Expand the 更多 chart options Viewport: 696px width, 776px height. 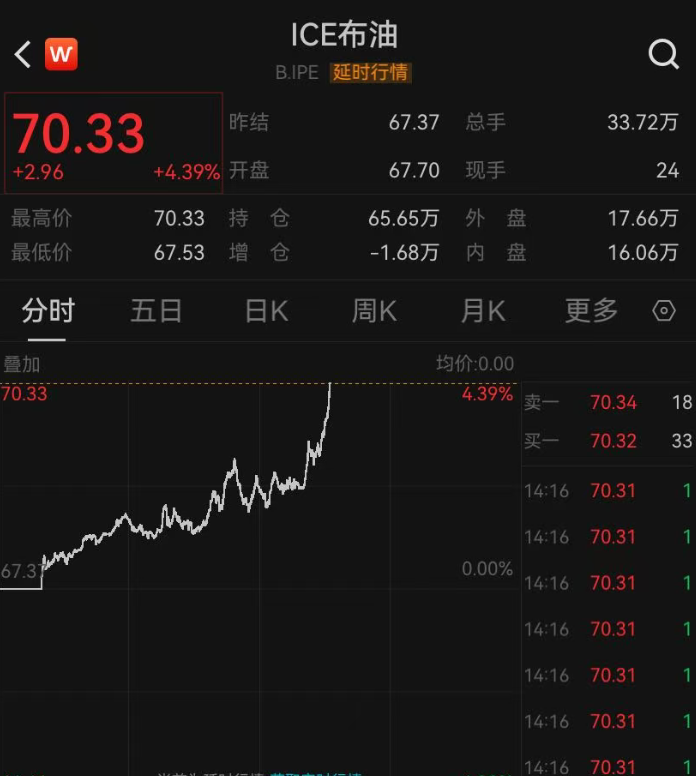(591, 311)
